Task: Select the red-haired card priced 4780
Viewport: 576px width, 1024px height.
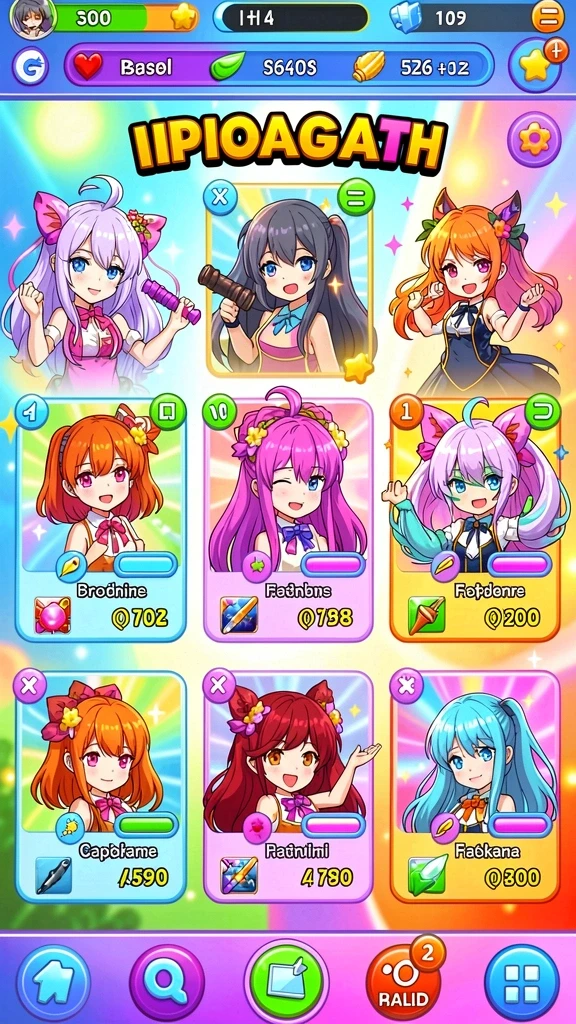Action: [288, 786]
